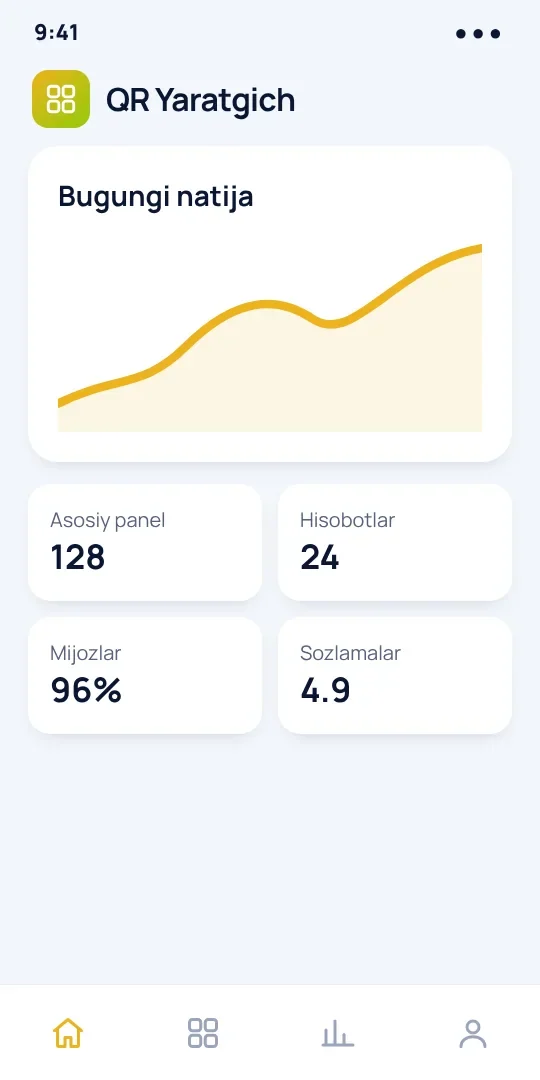Screen dimensions: 540x1080
Task: Open the Asosiy panel card
Action: 145,542
